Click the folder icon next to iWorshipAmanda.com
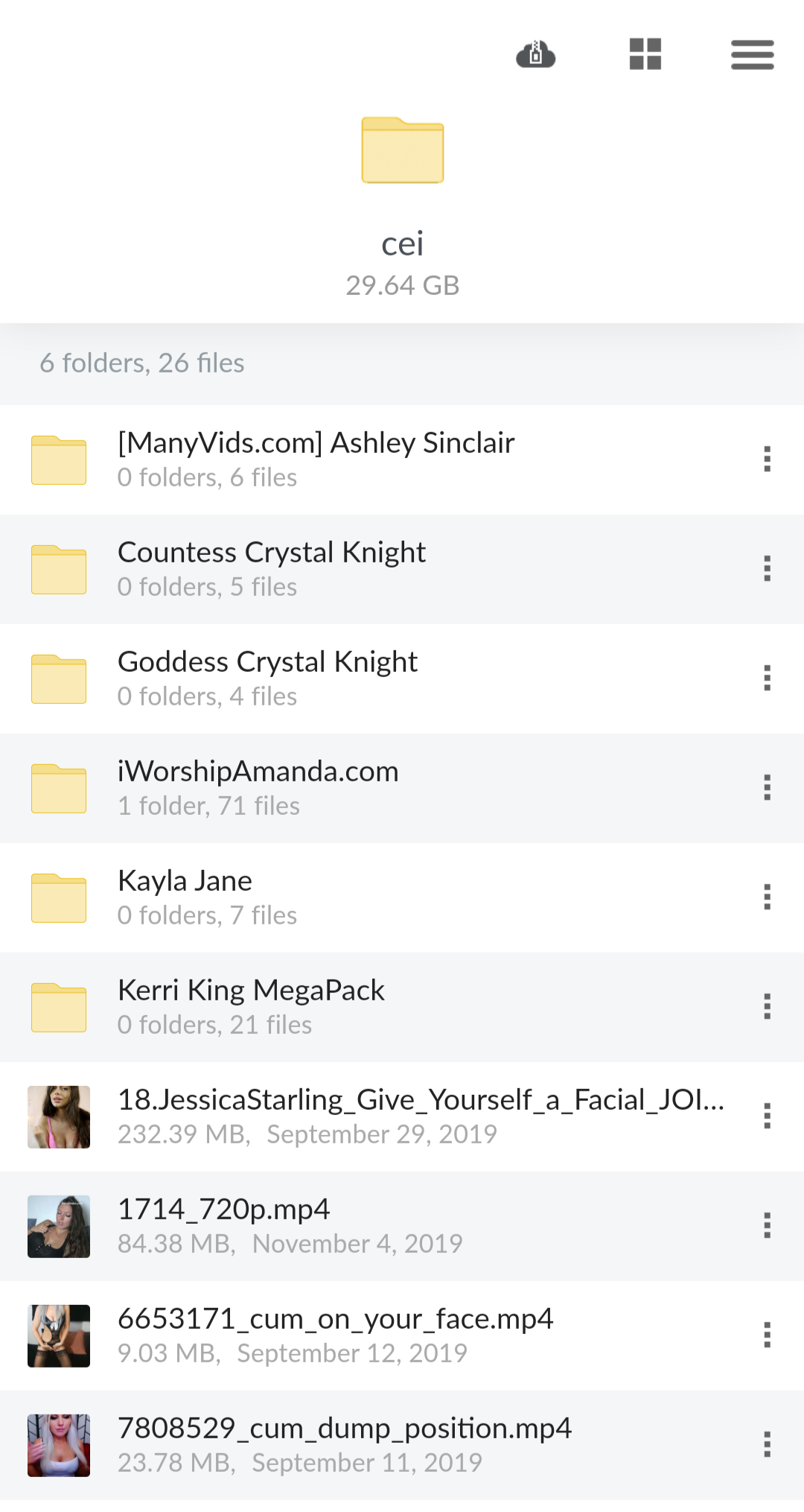Viewport: 804px width, 1512px height. (x=59, y=787)
